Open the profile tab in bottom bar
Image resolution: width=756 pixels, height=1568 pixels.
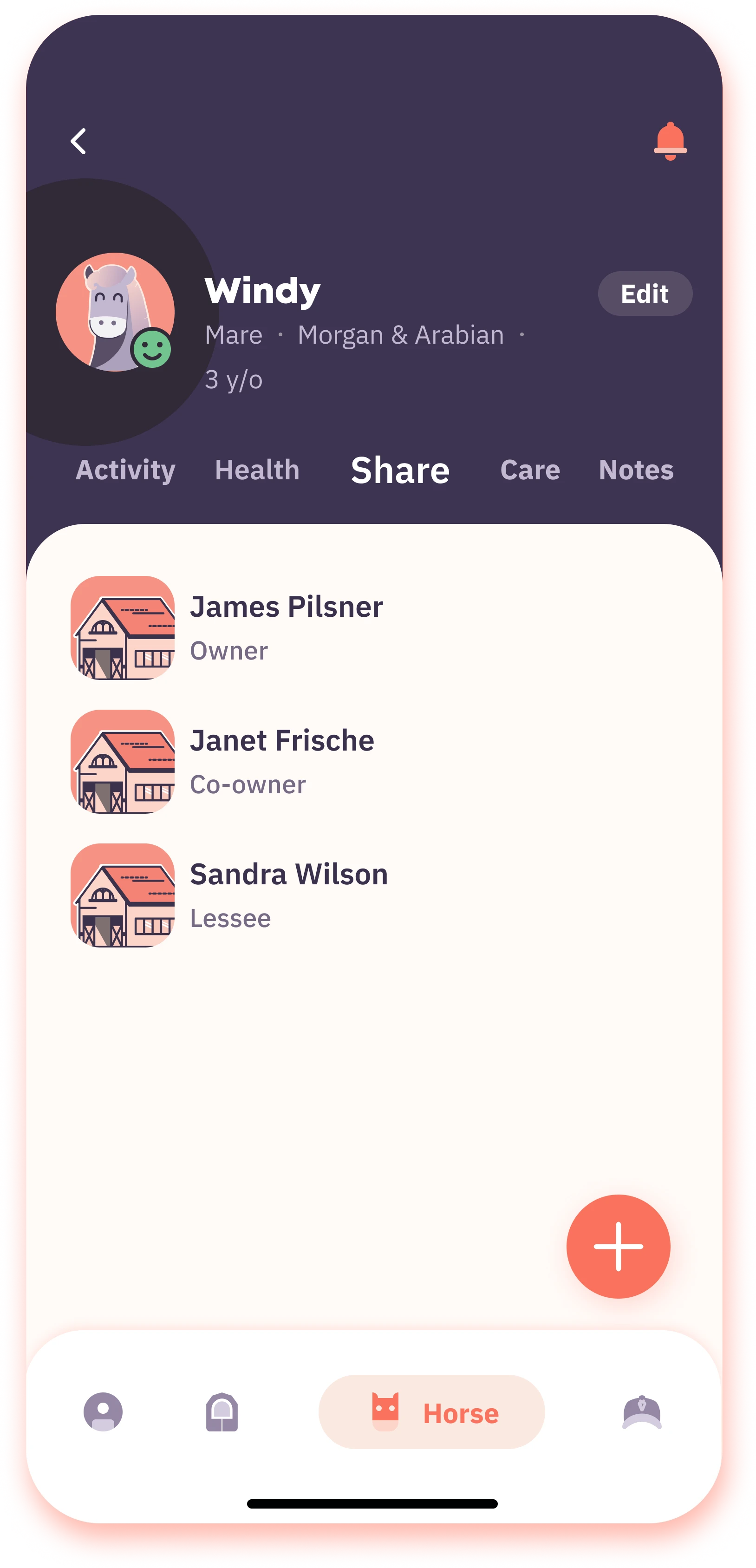click(103, 1411)
